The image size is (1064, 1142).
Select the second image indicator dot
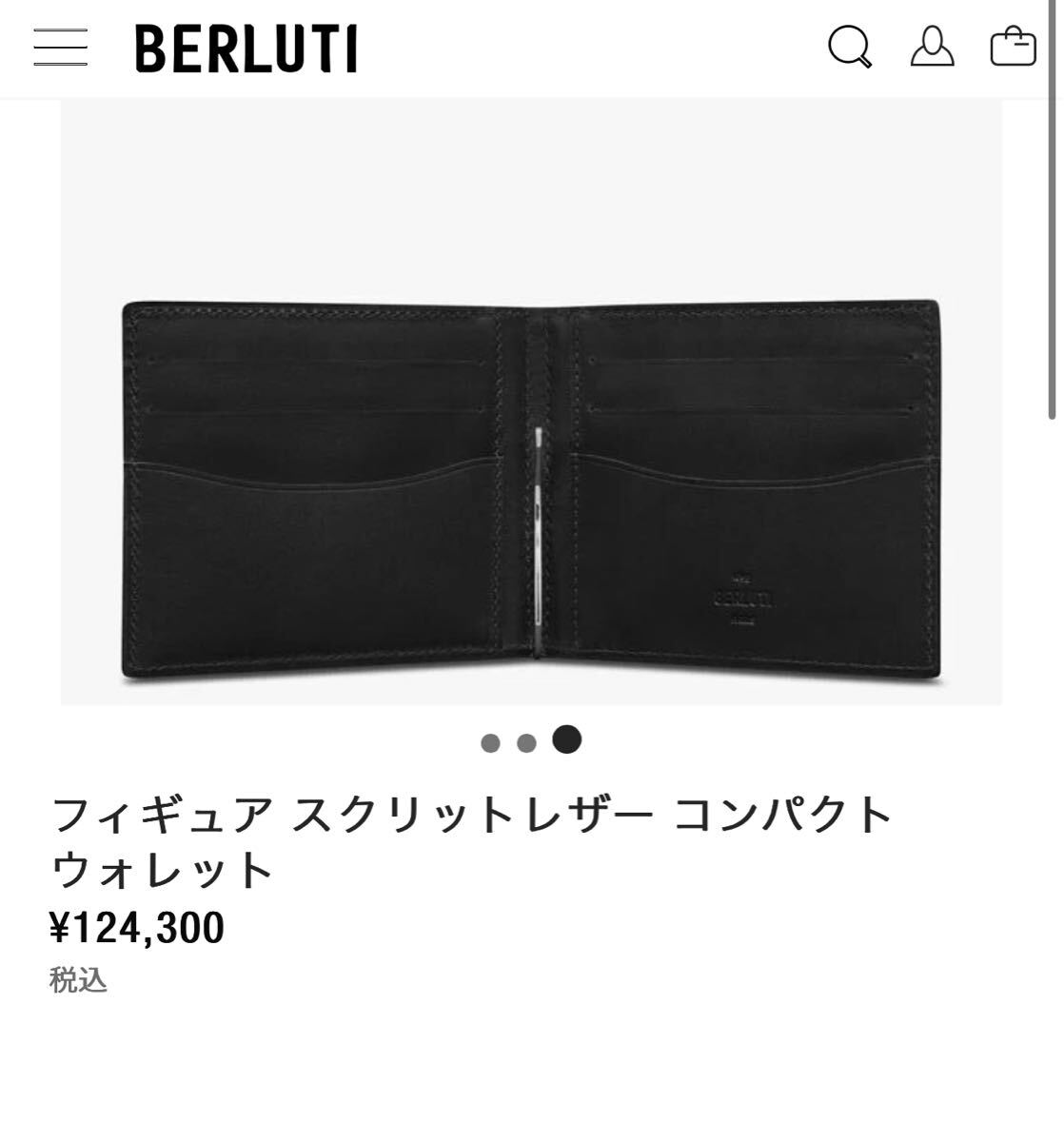pos(526,743)
